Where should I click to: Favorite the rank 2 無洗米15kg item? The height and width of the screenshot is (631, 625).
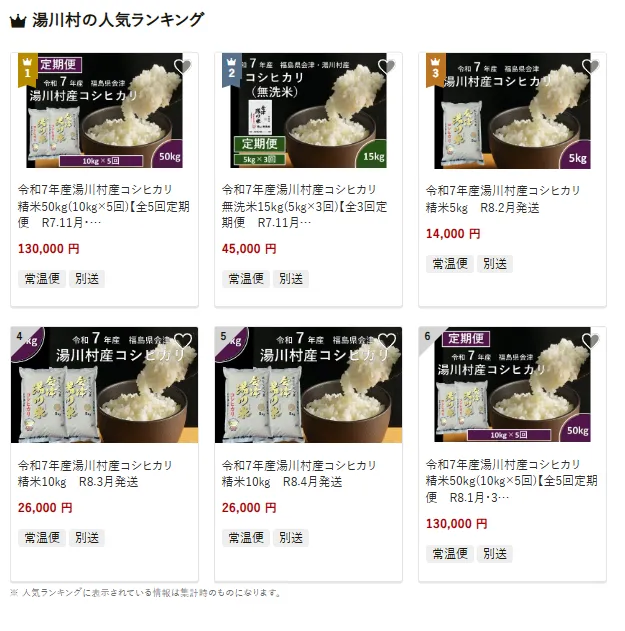pos(387,67)
